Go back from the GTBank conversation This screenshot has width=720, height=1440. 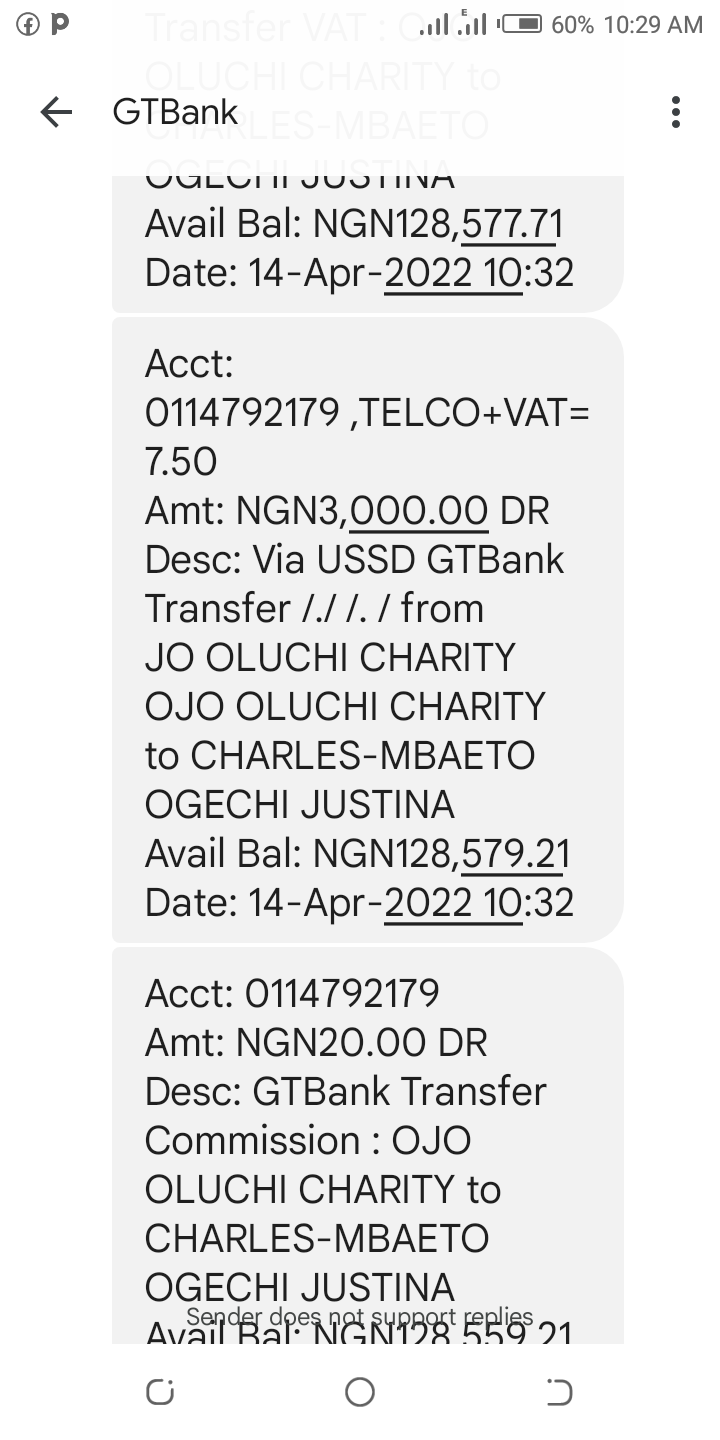[x=56, y=112]
